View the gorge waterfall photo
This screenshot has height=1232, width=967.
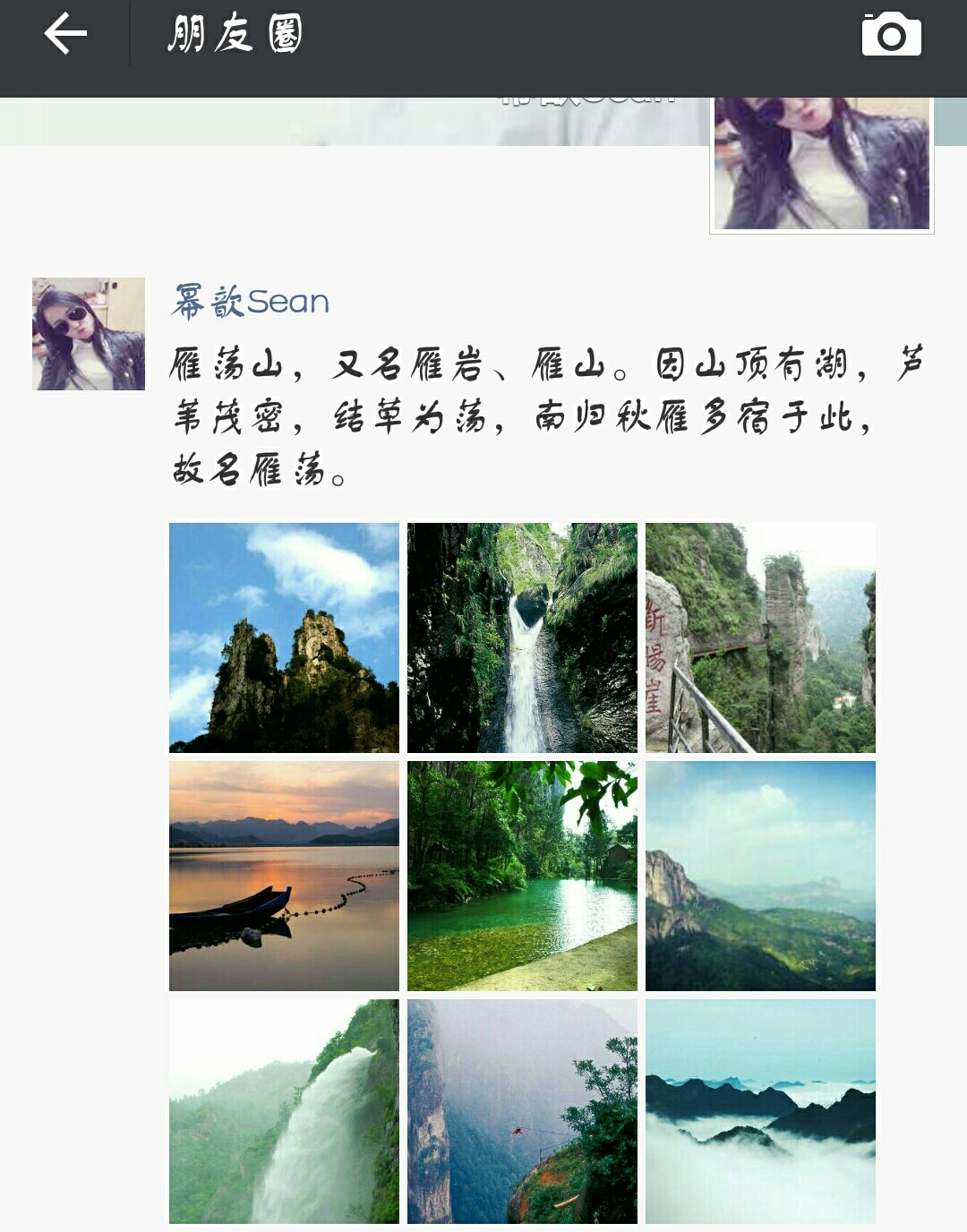pos(522,637)
